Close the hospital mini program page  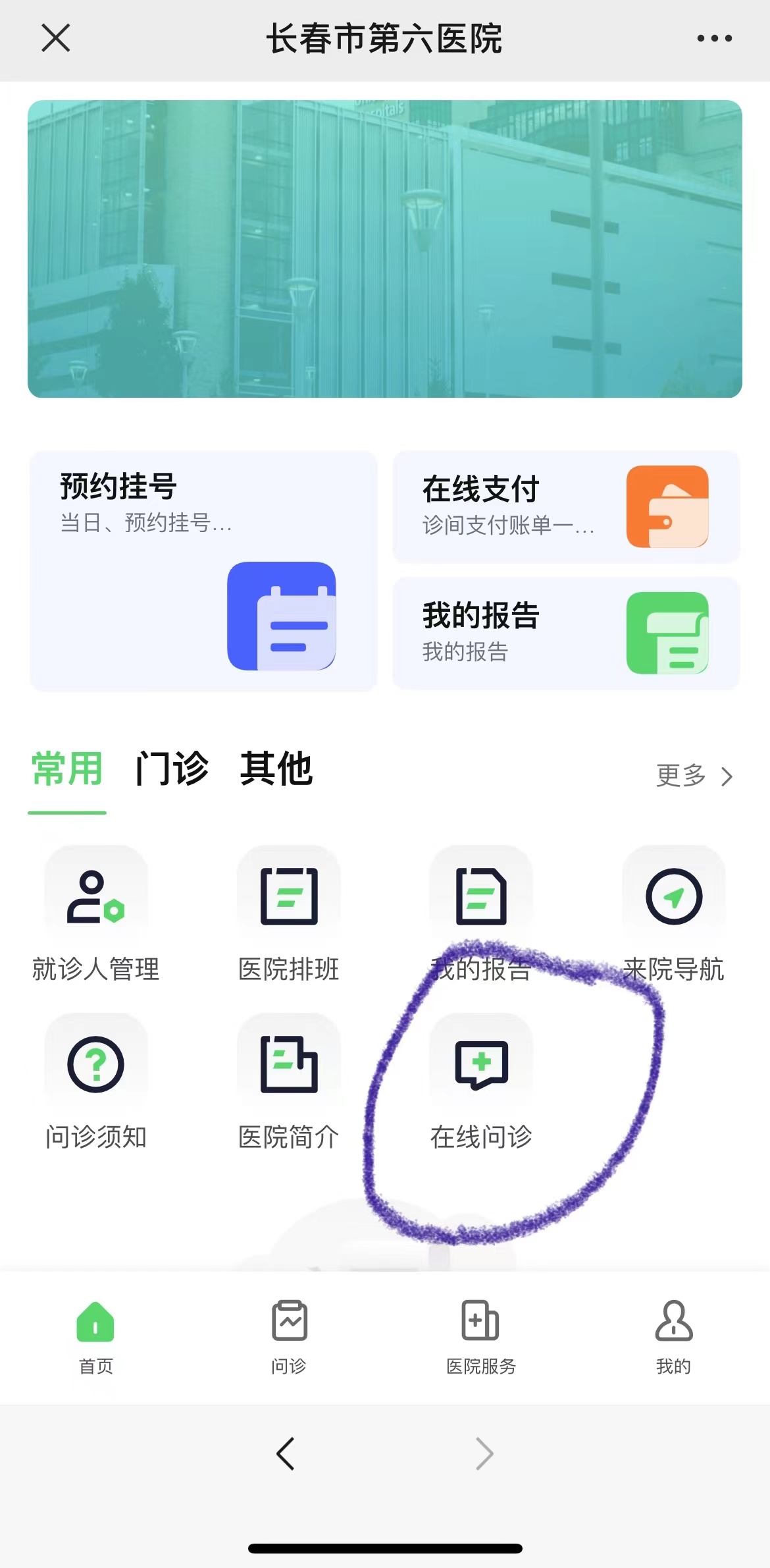coord(55,38)
